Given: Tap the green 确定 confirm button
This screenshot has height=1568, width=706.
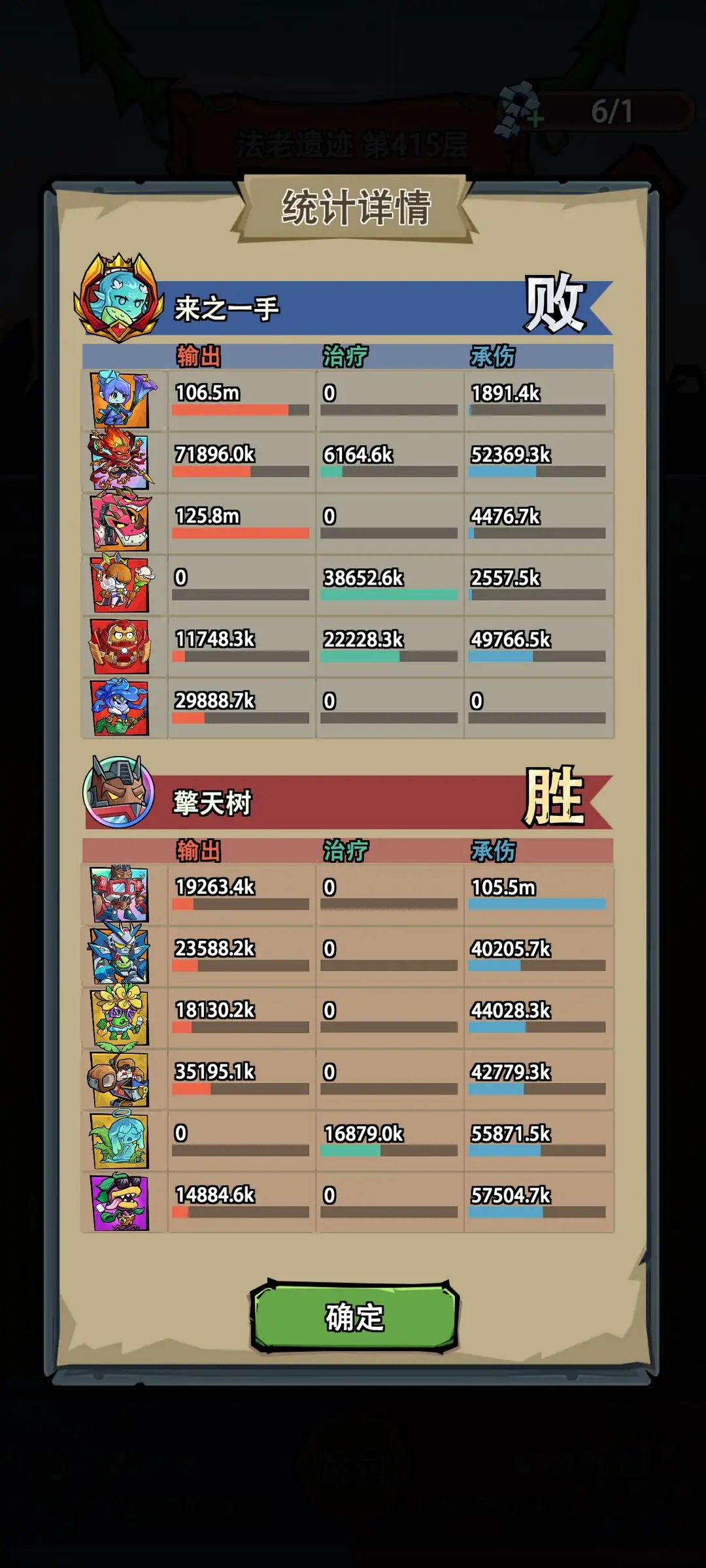Looking at the screenshot, I should 354,1316.
